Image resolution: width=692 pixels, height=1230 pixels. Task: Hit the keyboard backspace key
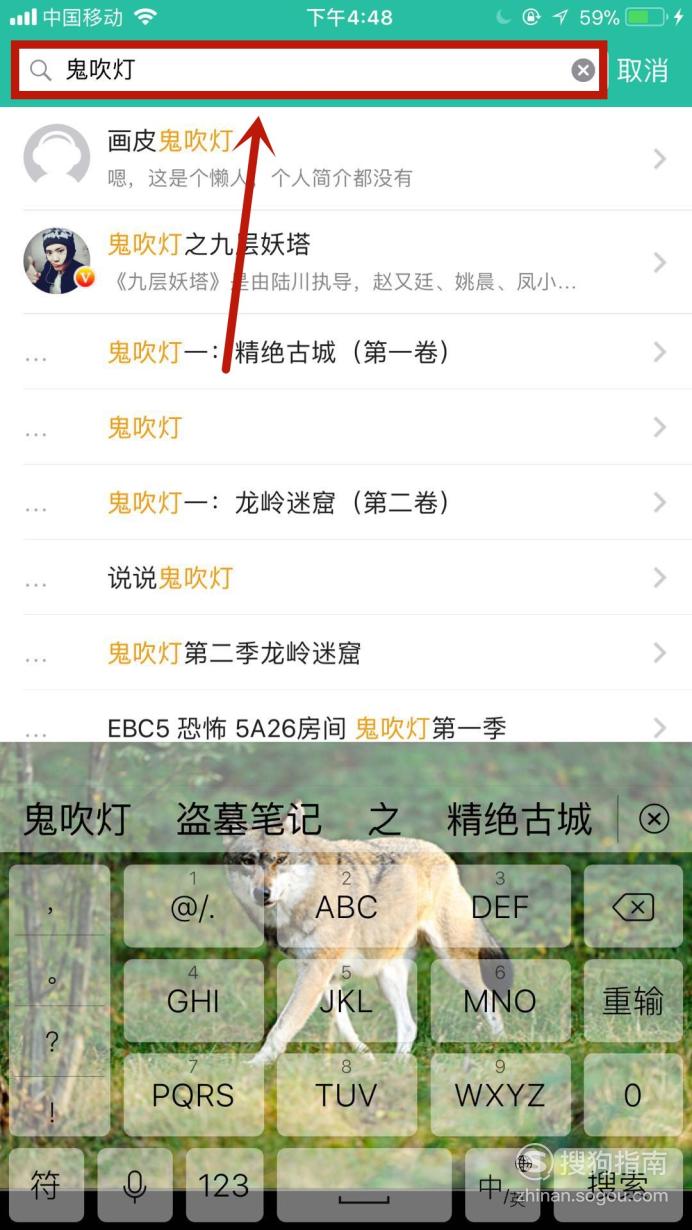[632, 907]
